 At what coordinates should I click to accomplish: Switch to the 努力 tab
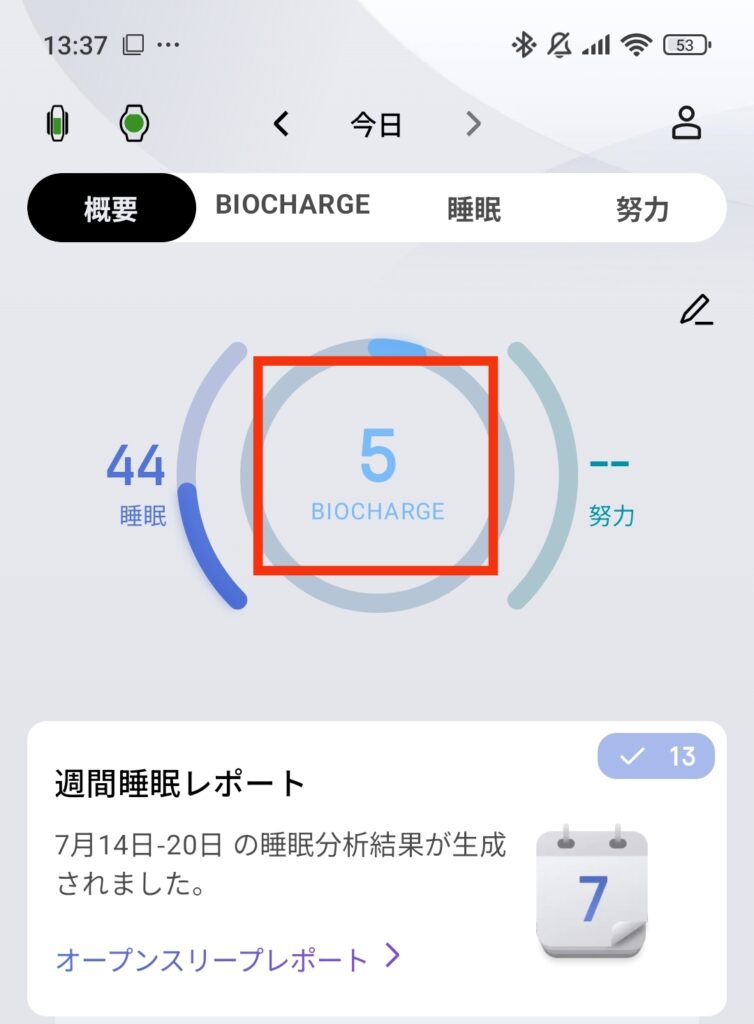tap(642, 209)
